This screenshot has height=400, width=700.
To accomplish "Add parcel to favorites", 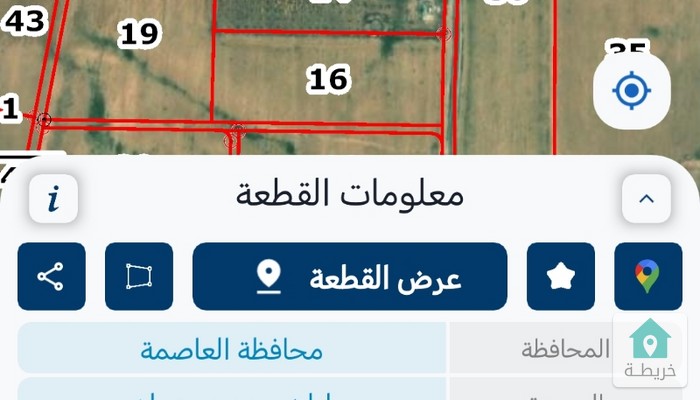I will [560, 276].
